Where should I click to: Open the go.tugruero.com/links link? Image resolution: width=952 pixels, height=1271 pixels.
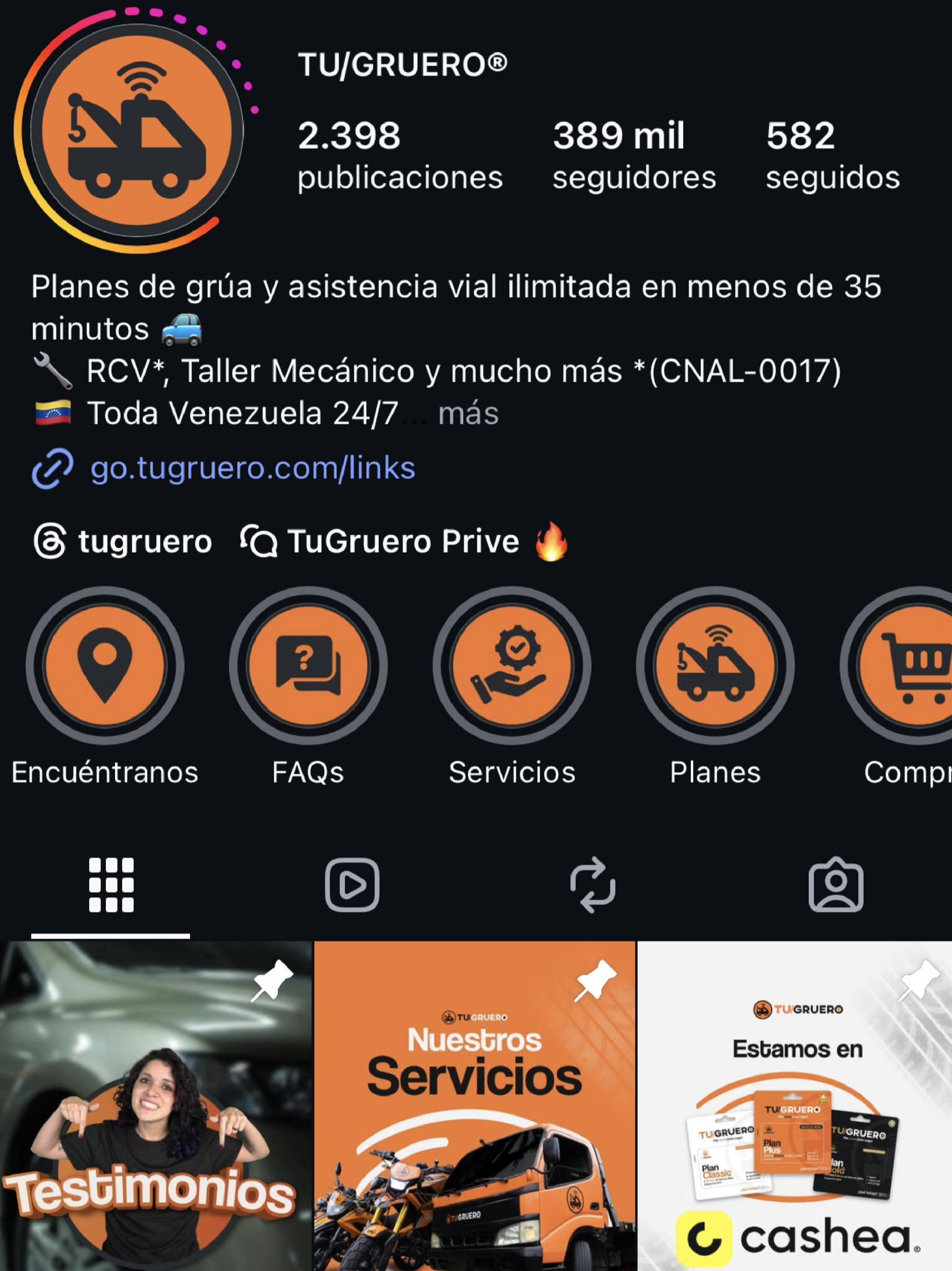coord(252,468)
